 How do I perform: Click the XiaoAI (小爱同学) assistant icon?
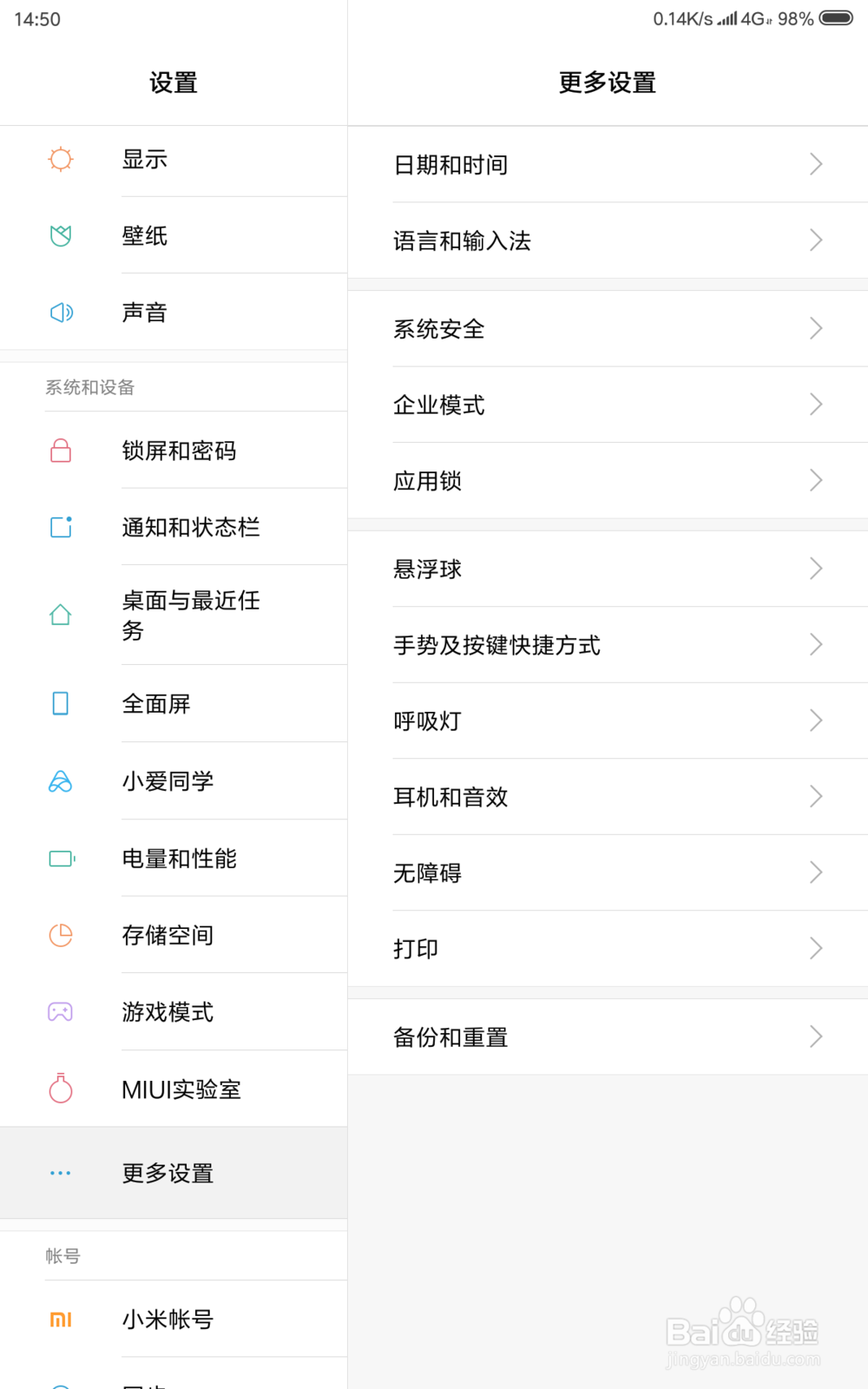(60, 781)
